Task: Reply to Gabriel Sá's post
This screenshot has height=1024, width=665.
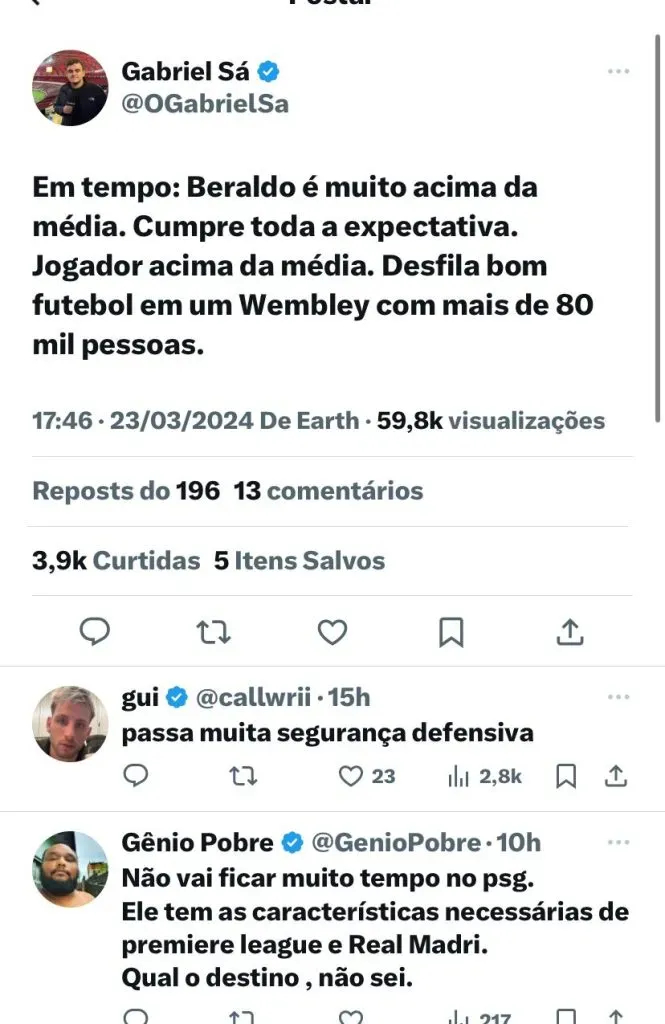Action: point(95,631)
